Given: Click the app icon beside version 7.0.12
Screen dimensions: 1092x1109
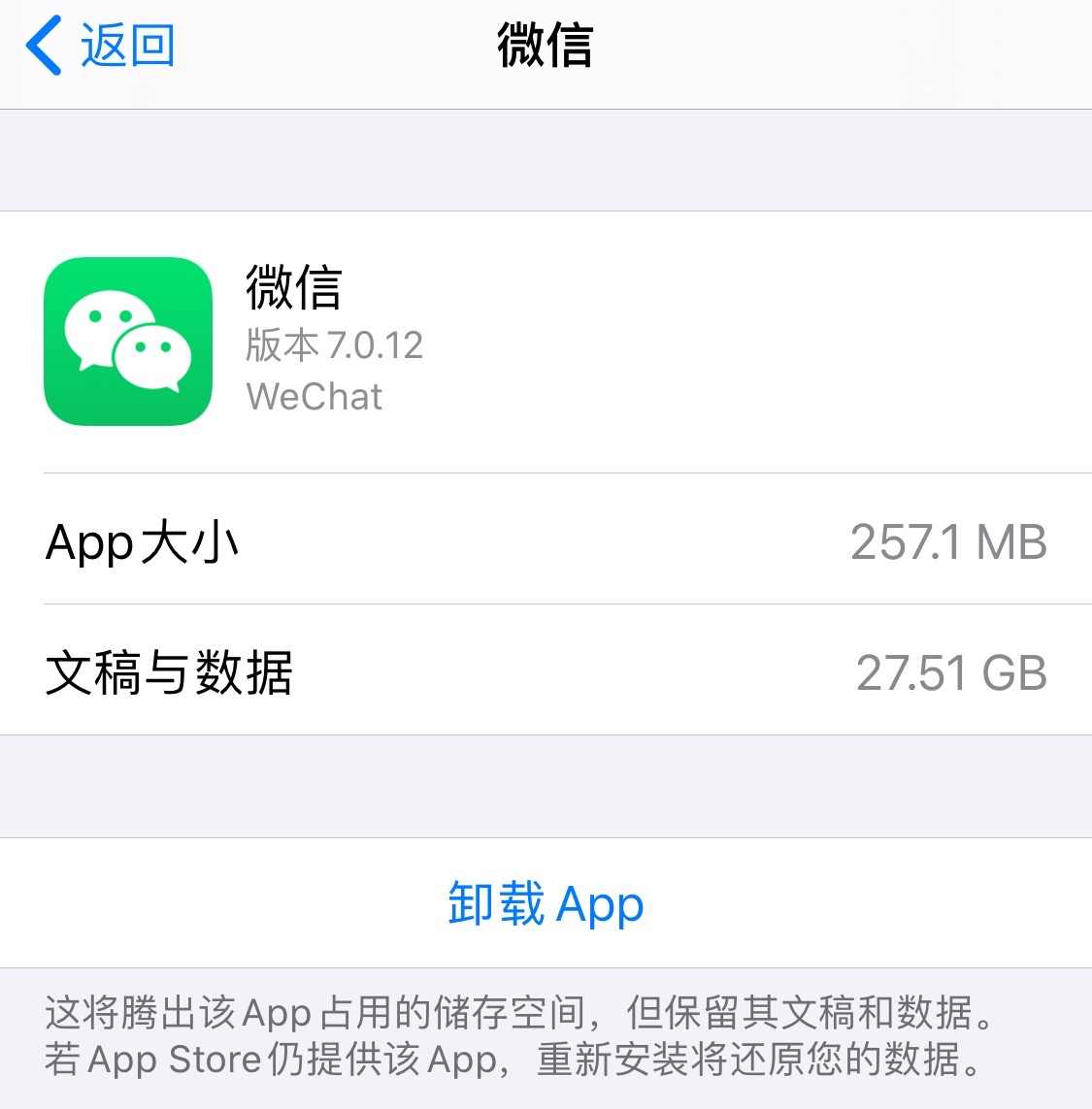Looking at the screenshot, I should [x=127, y=342].
